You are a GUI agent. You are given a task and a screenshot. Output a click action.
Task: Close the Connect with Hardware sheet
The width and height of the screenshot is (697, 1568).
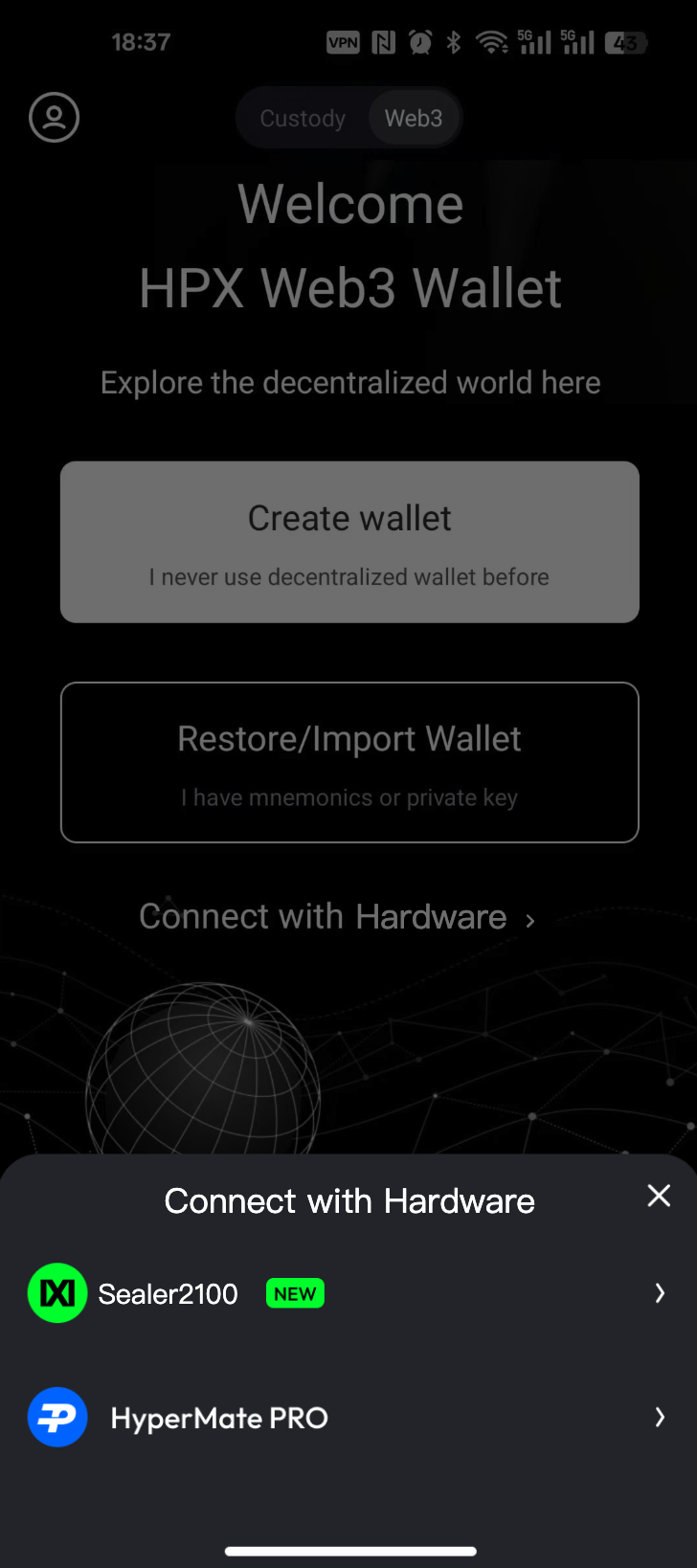(x=659, y=1196)
